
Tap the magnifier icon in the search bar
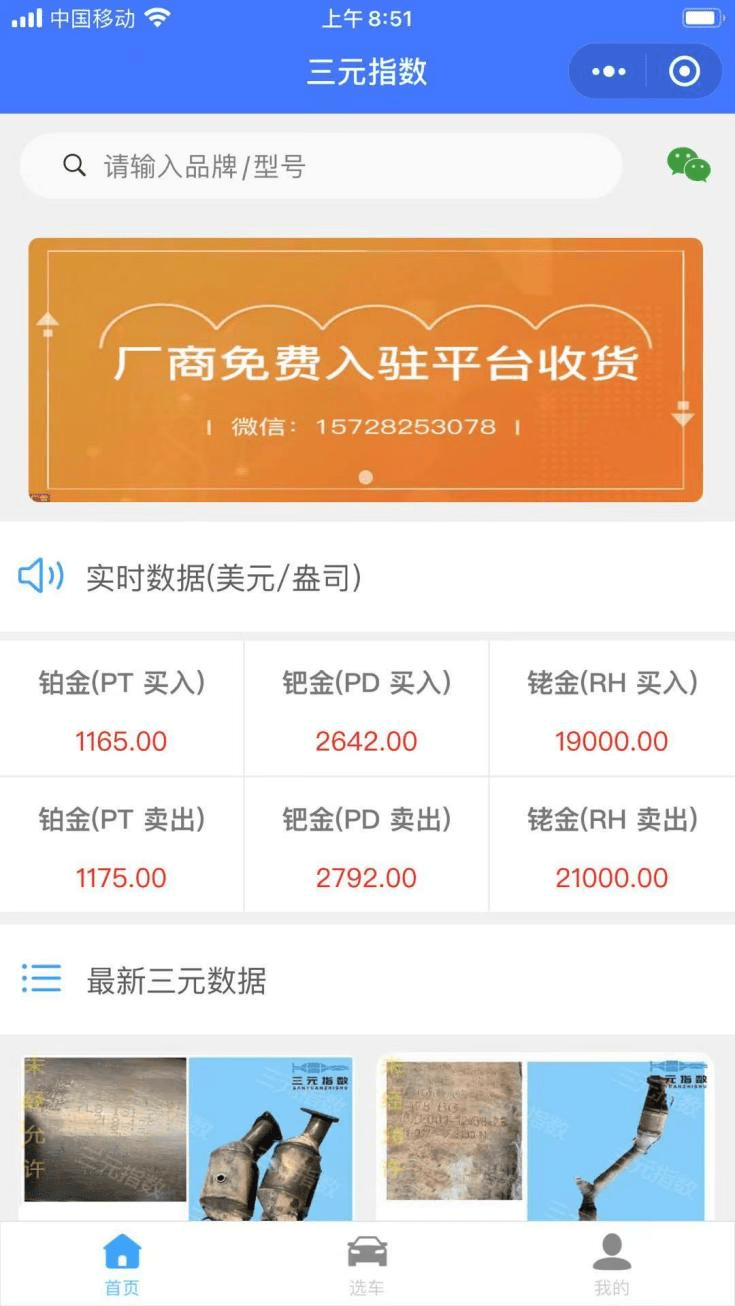[74, 164]
